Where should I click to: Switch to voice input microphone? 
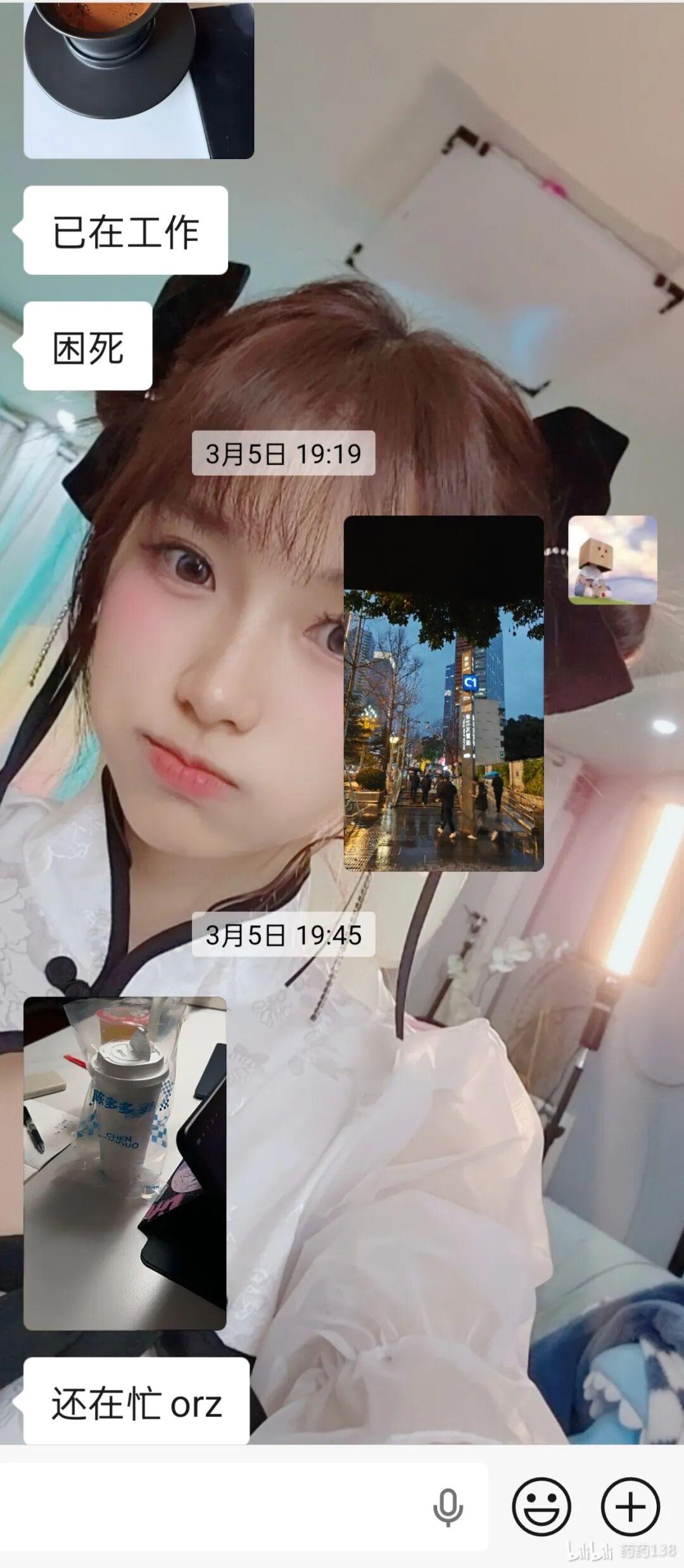coord(448,1507)
